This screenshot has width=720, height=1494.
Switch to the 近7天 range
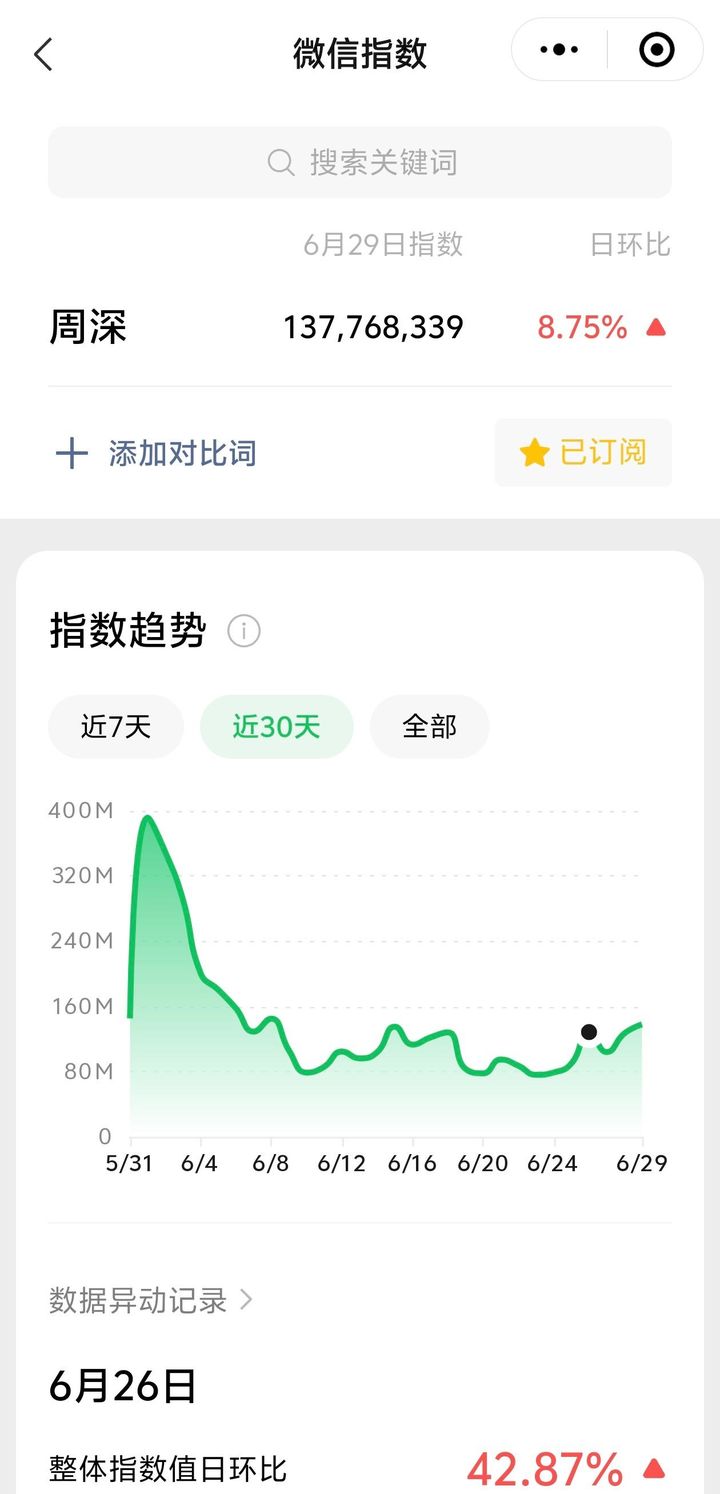[x=116, y=727]
